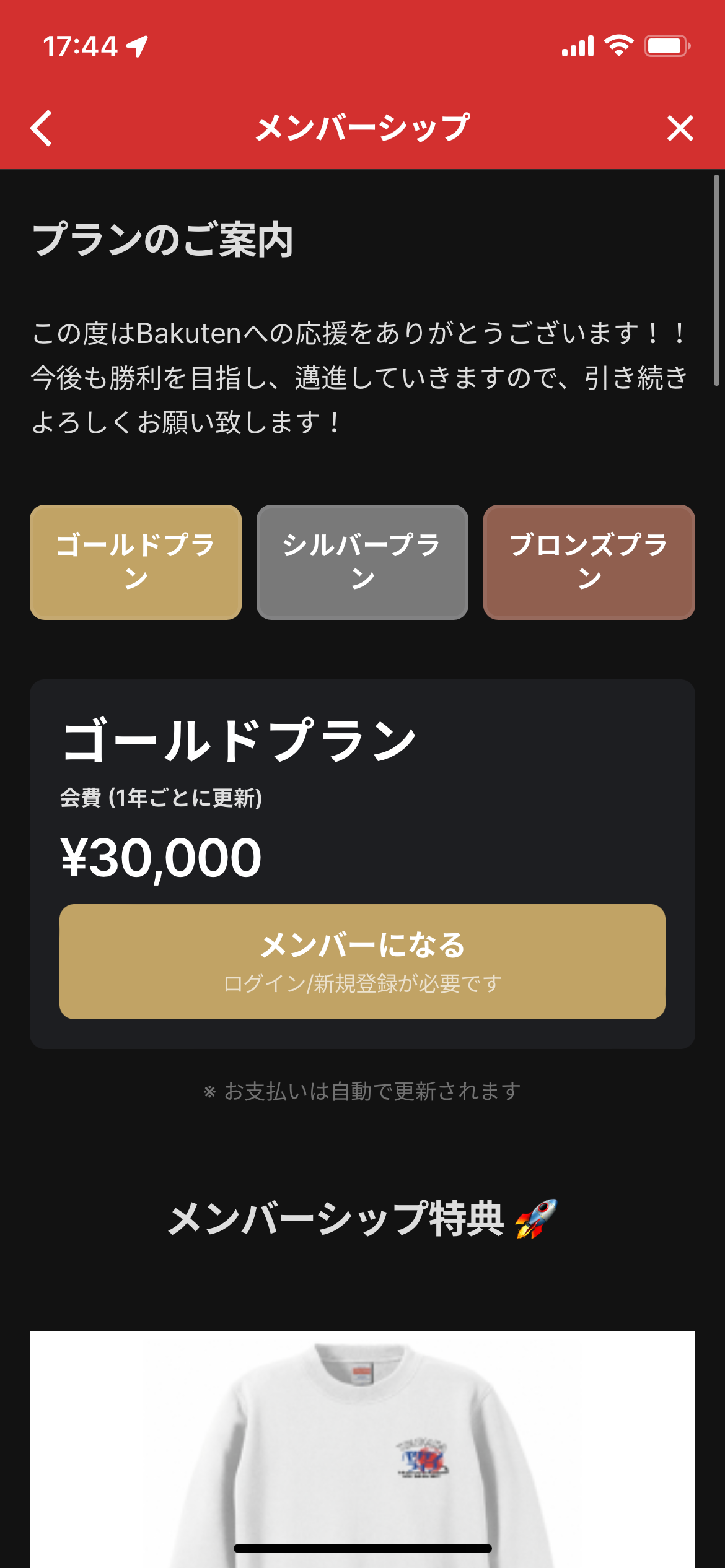The width and height of the screenshot is (725, 1568).
Task: Switch to the シルバープラン tab
Action: (x=362, y=562)
